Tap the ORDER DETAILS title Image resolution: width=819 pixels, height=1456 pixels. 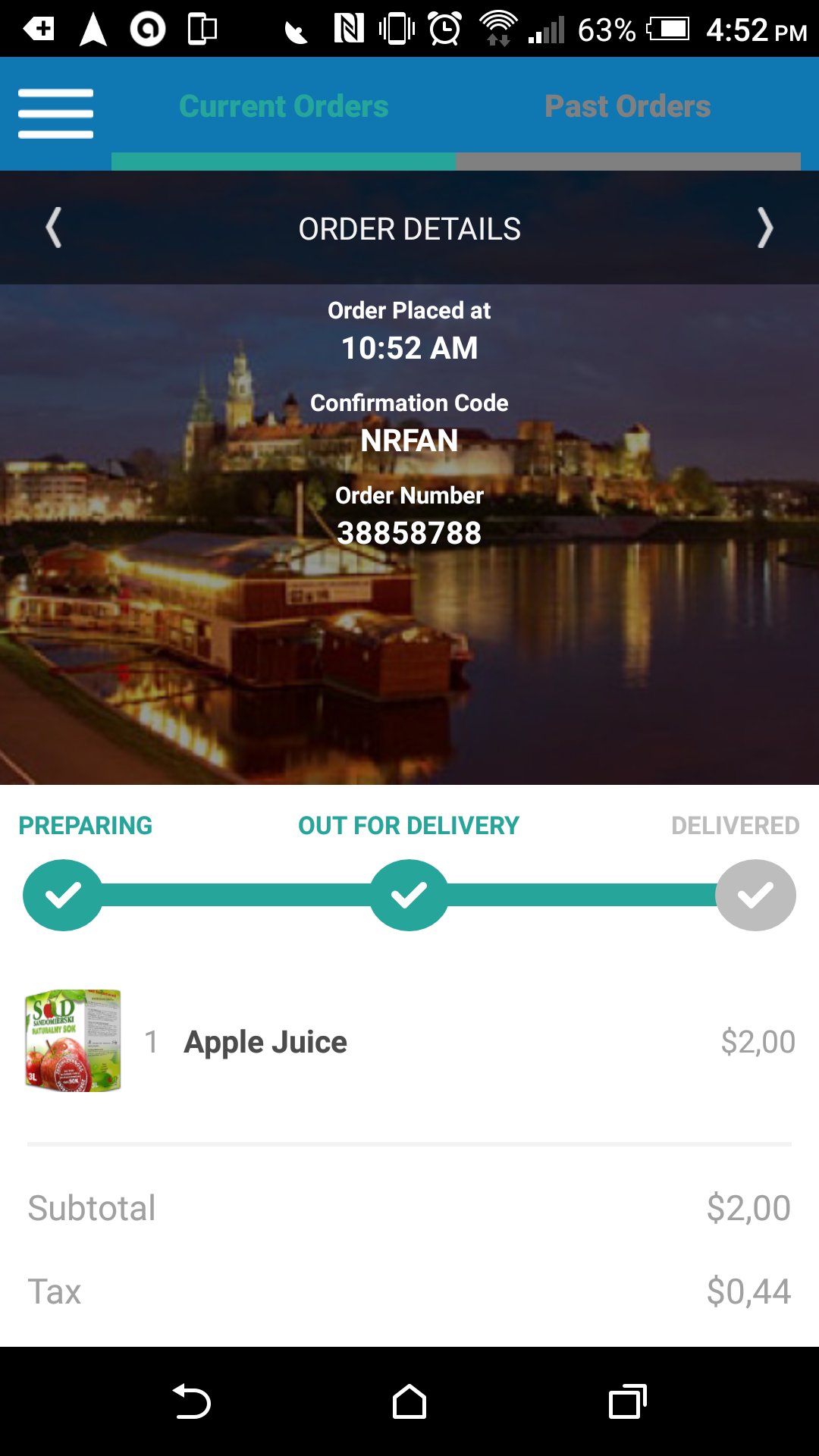click(409, 228)
